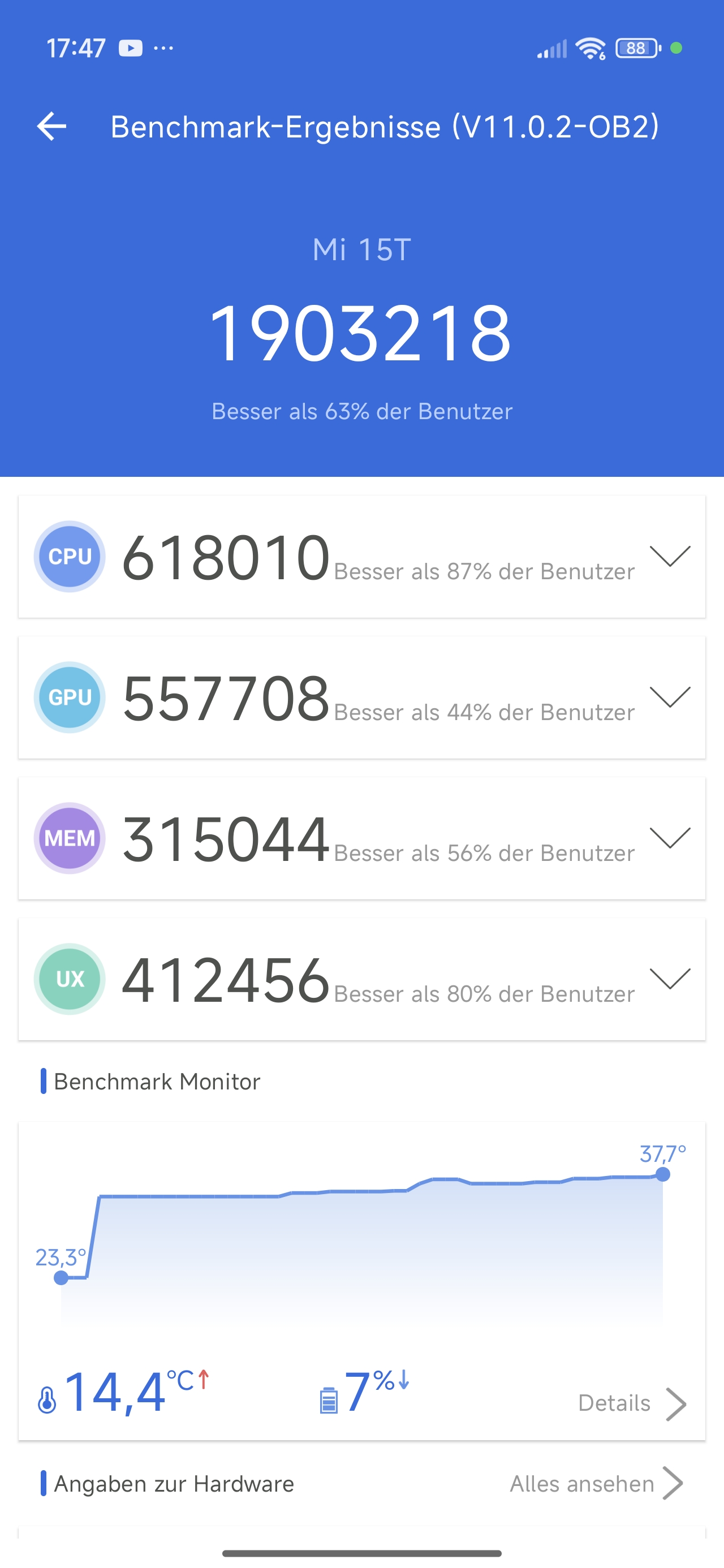This screenshot has height=1568, width=724.
Task: Expand the CPU score details
Action: pyautogui.click(x=670, y=557)
